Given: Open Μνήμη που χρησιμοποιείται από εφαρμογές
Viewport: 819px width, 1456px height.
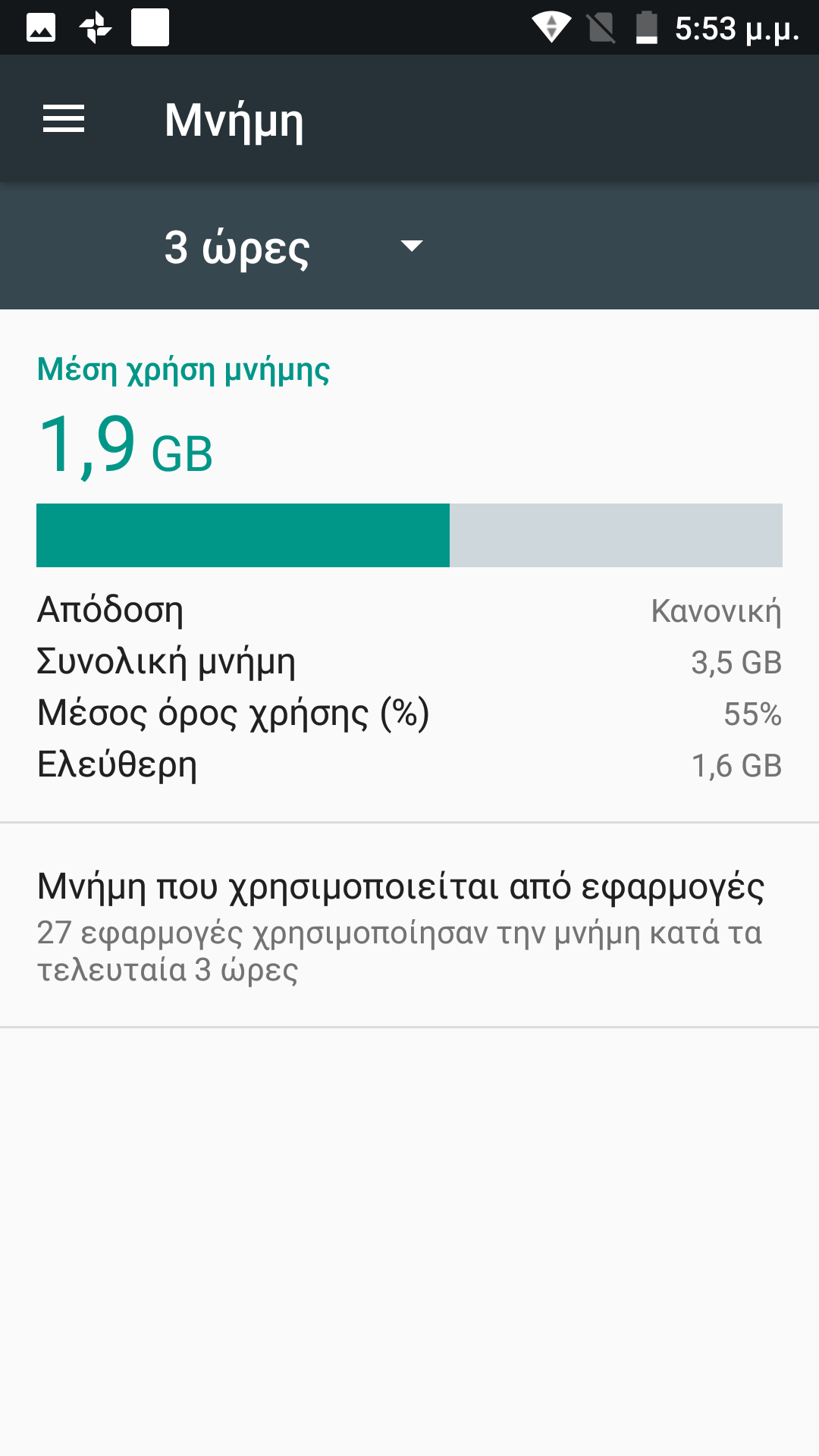Looking at the screenshot, I should pyautogui.click(x=409, y=926).
